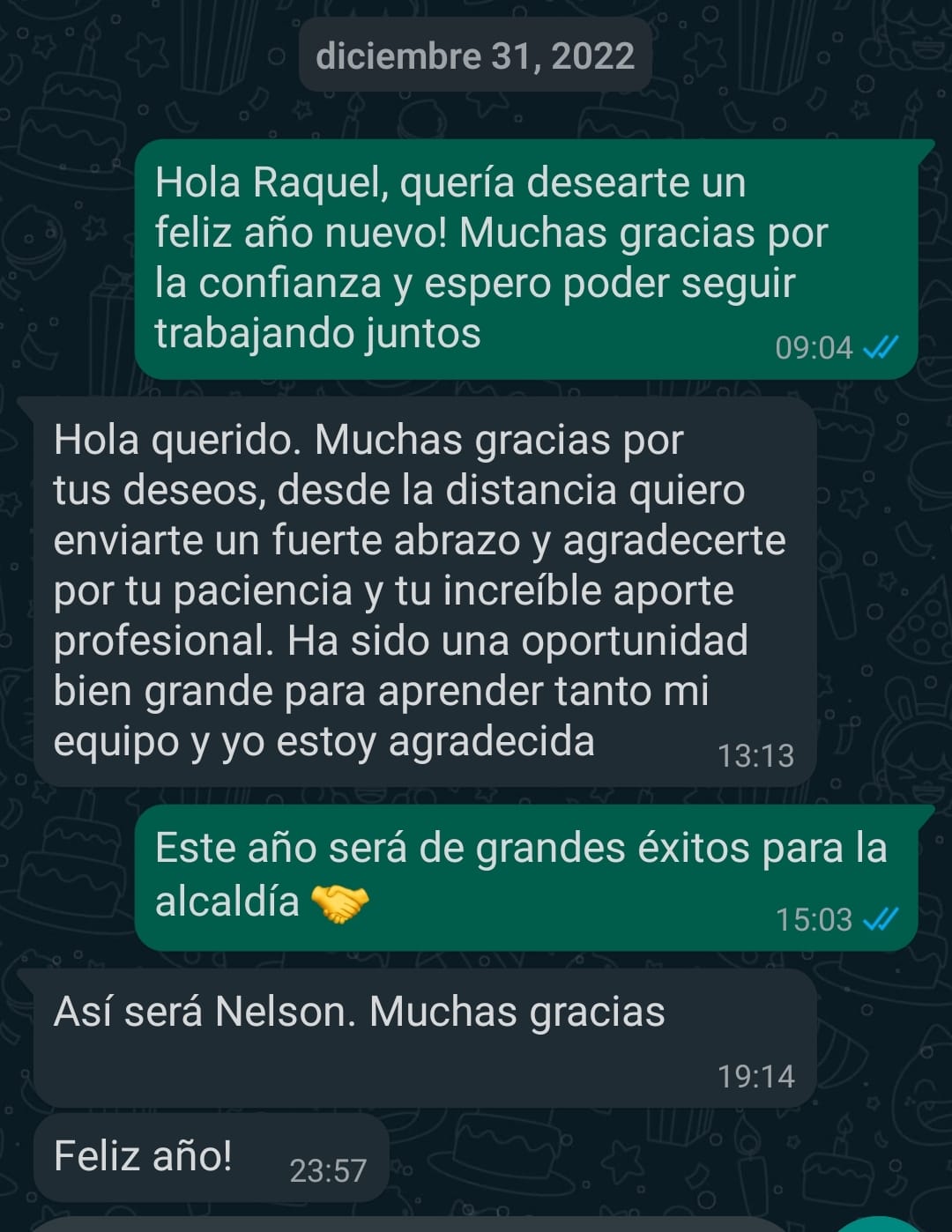Focus the message input field
Screen dimensions: 952x1232
tap(405, 1225)
